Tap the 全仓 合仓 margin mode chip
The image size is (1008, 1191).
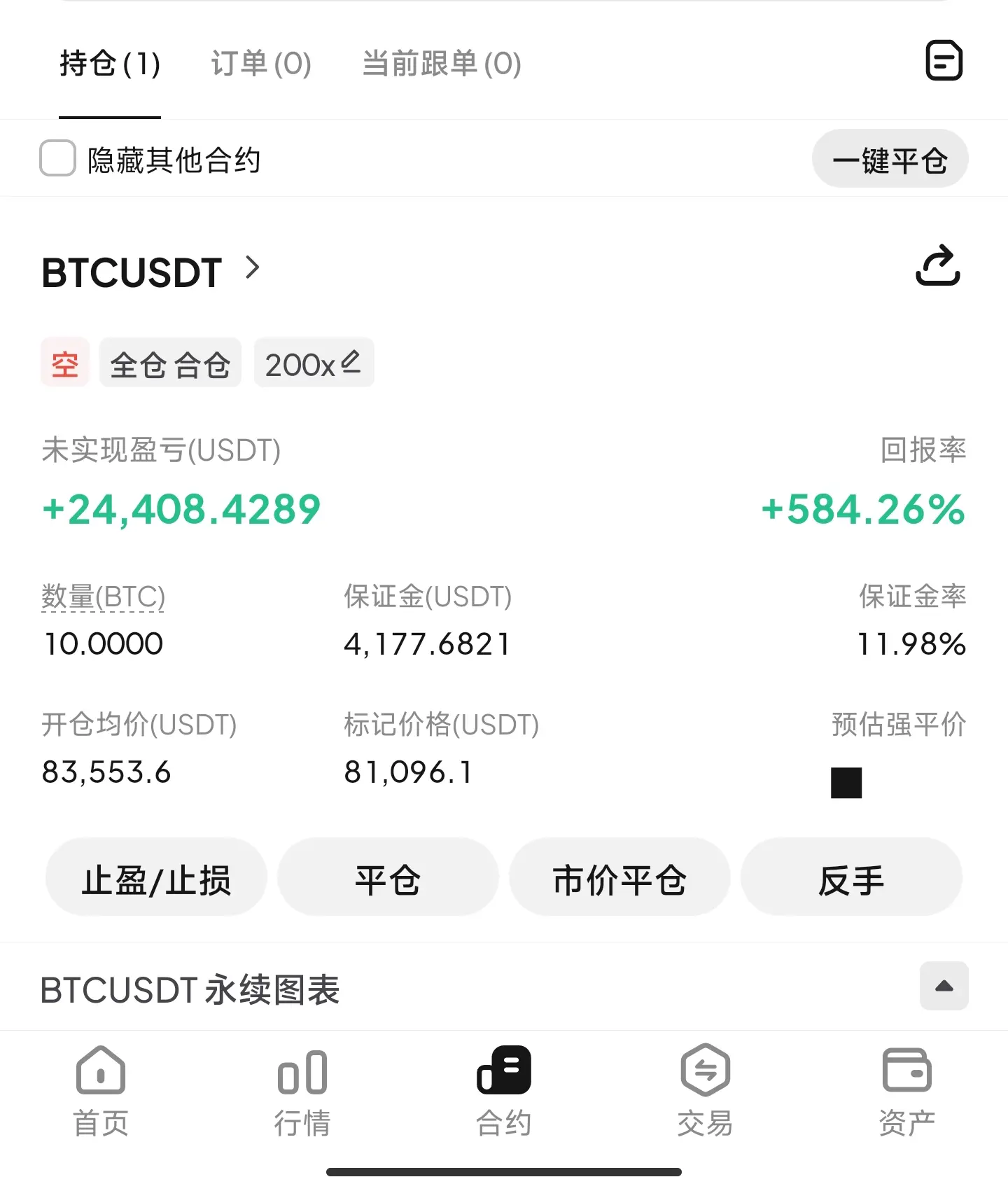[170, 363]
